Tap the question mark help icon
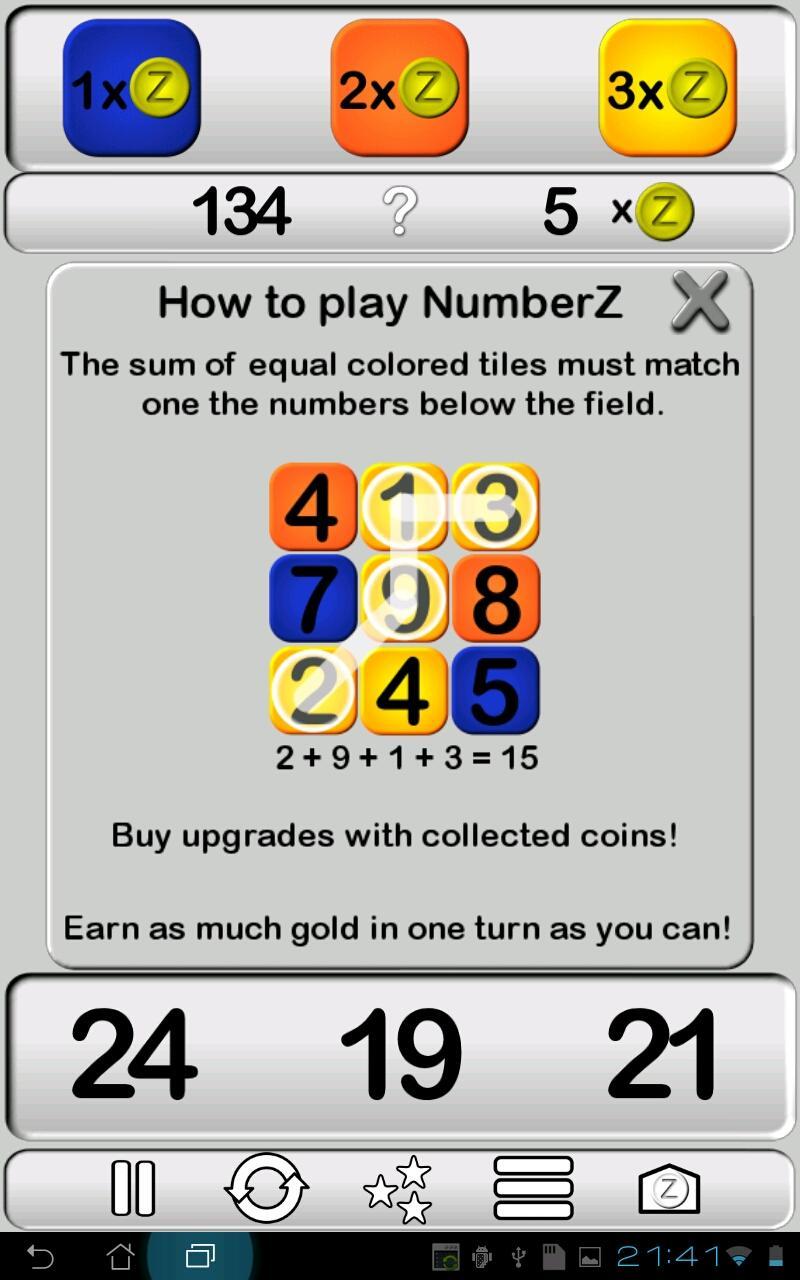The image size is (800, 1280). [x=399, y=210]
